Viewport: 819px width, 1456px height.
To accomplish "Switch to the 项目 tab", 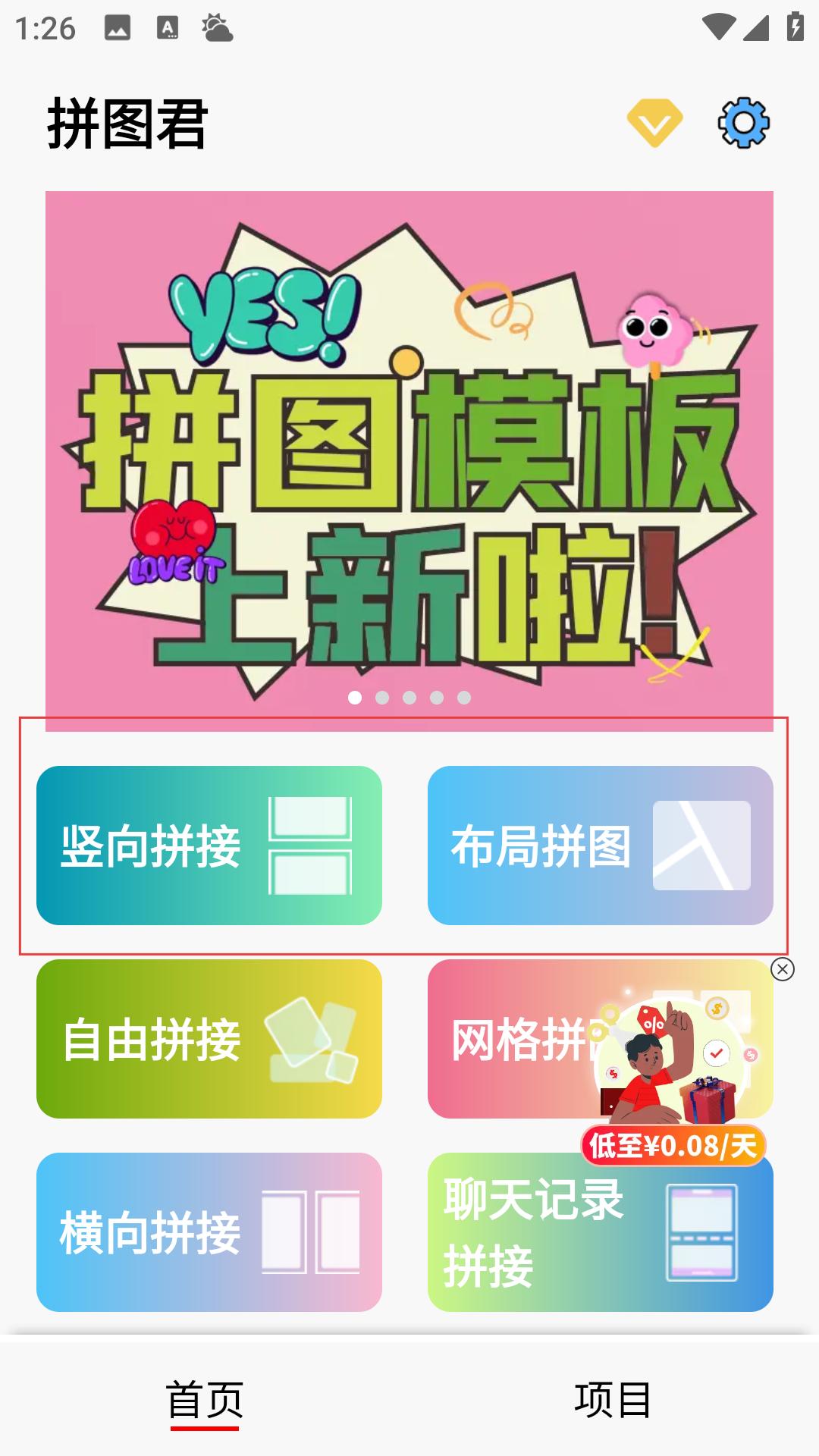I will [613, 1399].
